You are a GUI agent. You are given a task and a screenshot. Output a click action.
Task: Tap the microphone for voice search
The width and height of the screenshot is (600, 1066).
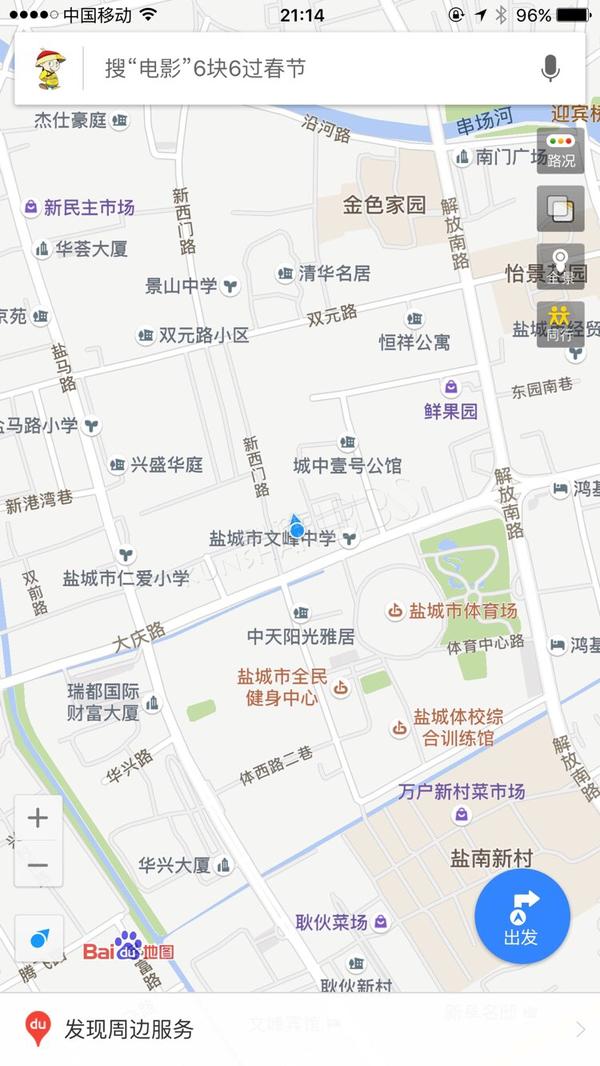click(x=550, y=69)
